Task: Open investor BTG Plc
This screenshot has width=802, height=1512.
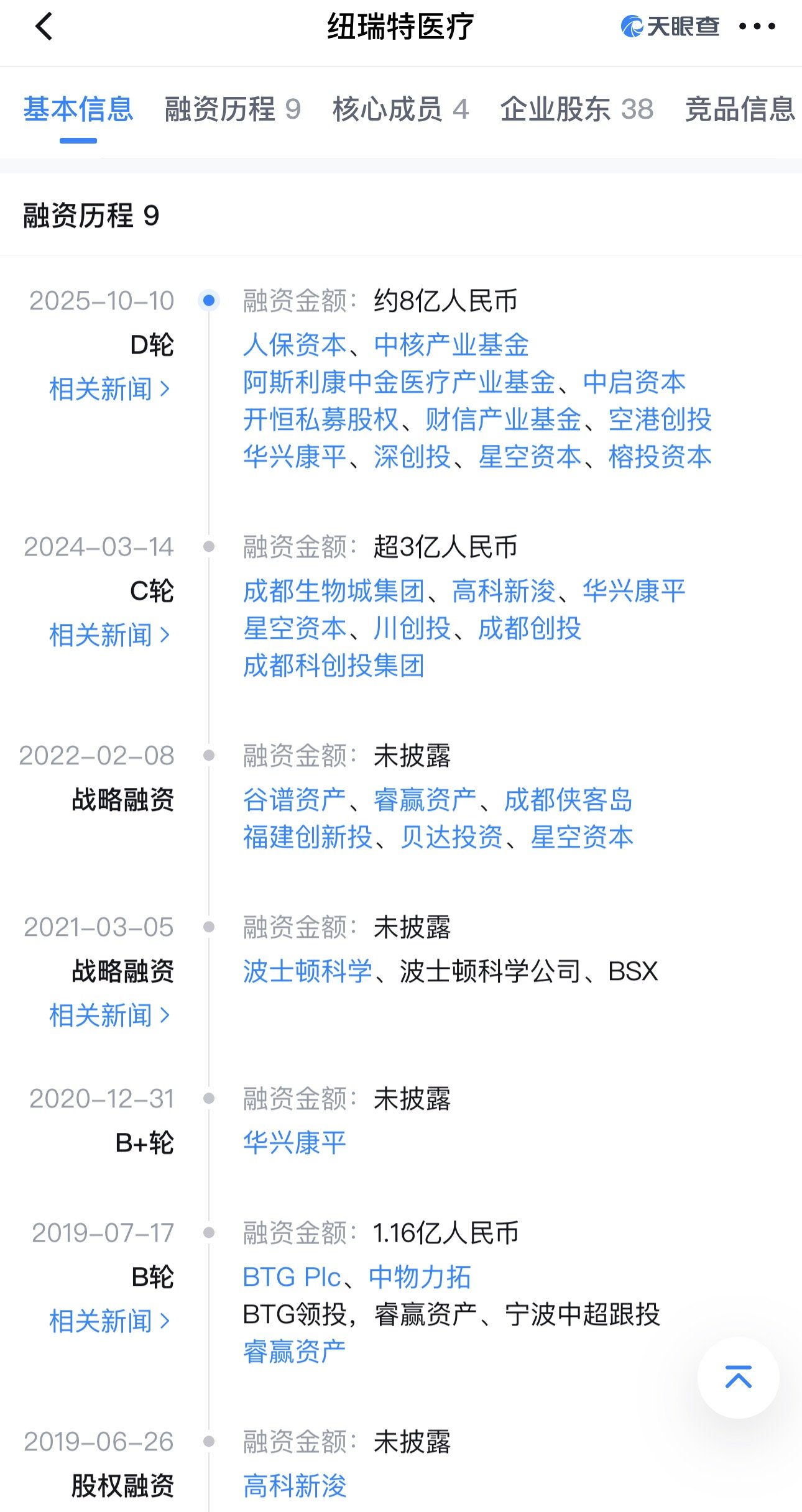Action: pyautogui.click(x=292, y=1277)
